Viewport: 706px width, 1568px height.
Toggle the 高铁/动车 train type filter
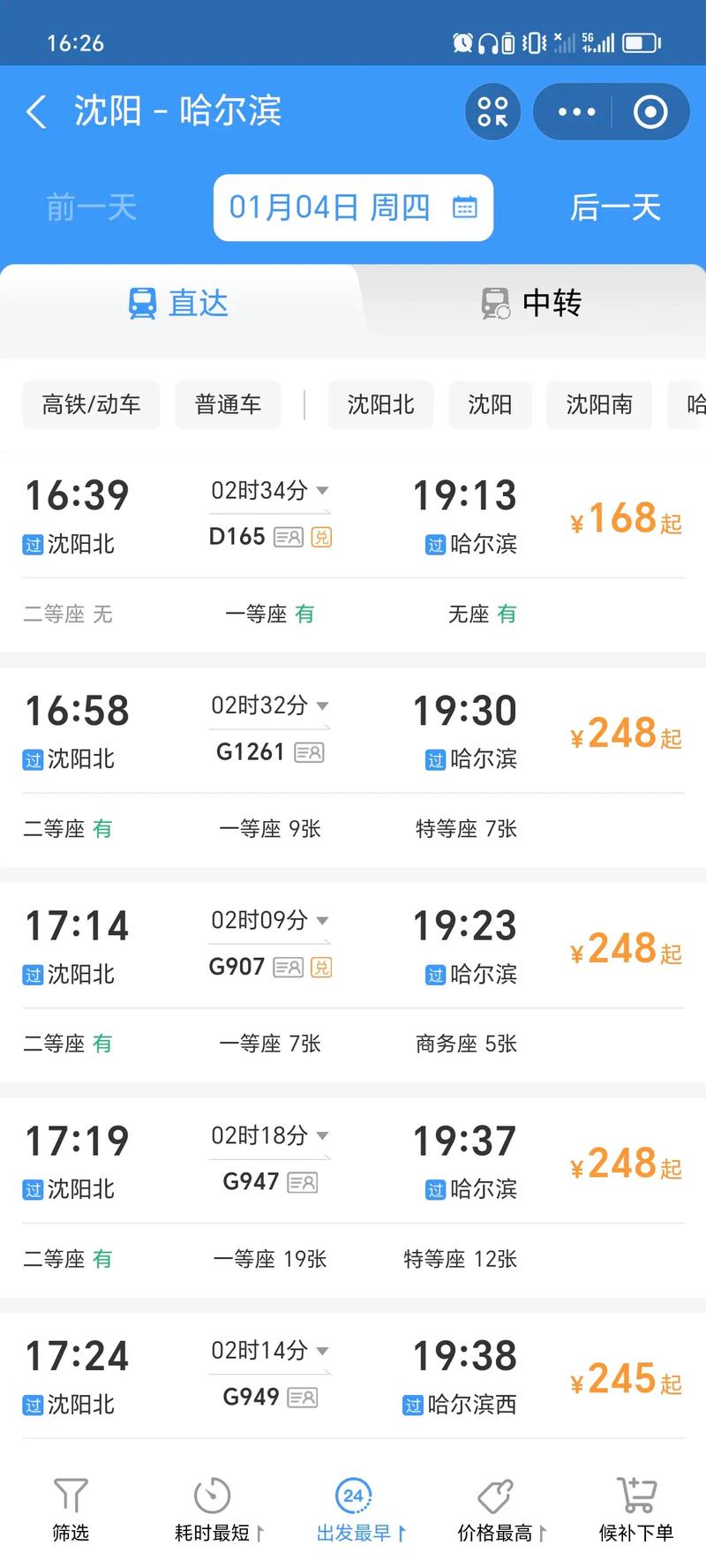coord(90,404)
